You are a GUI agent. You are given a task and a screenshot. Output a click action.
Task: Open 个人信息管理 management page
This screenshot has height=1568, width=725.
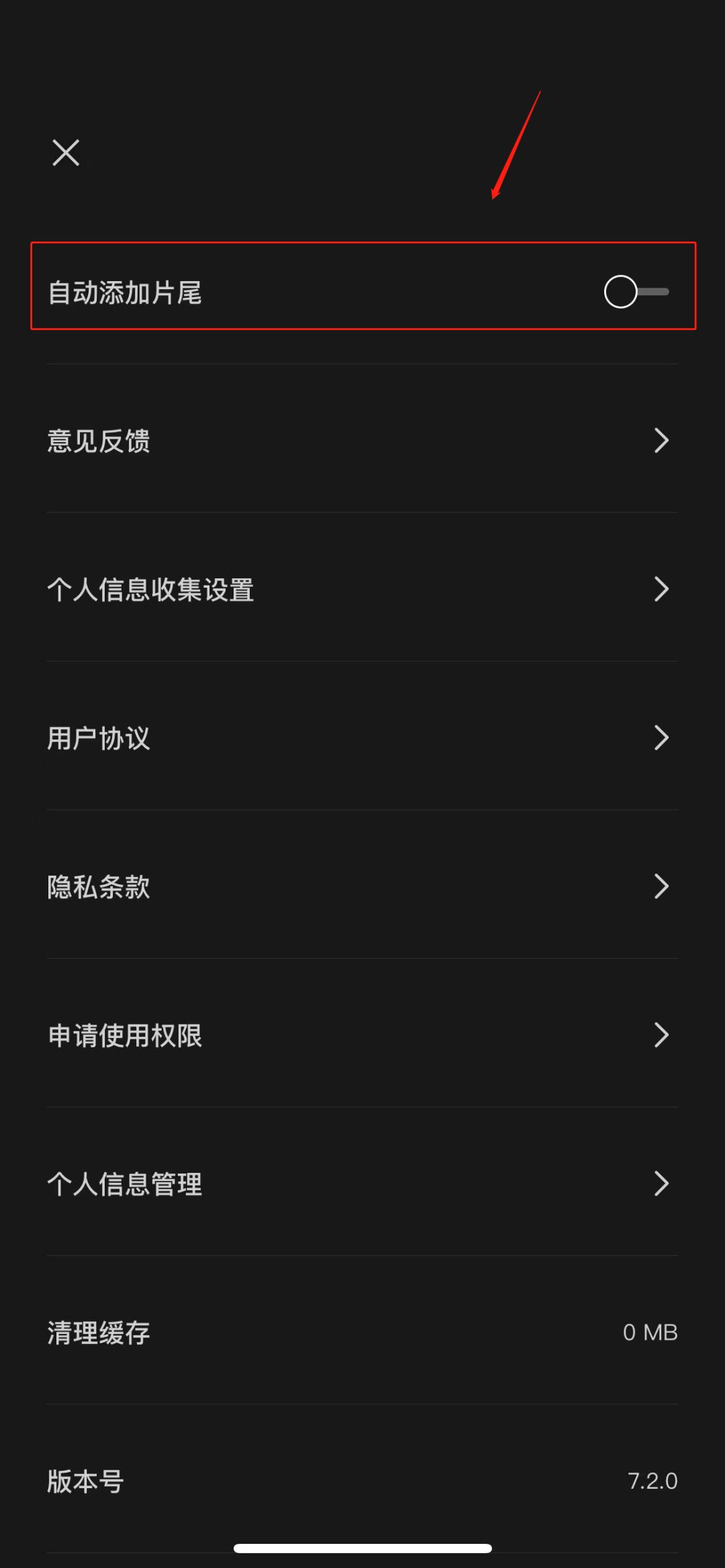[362, 1184]
